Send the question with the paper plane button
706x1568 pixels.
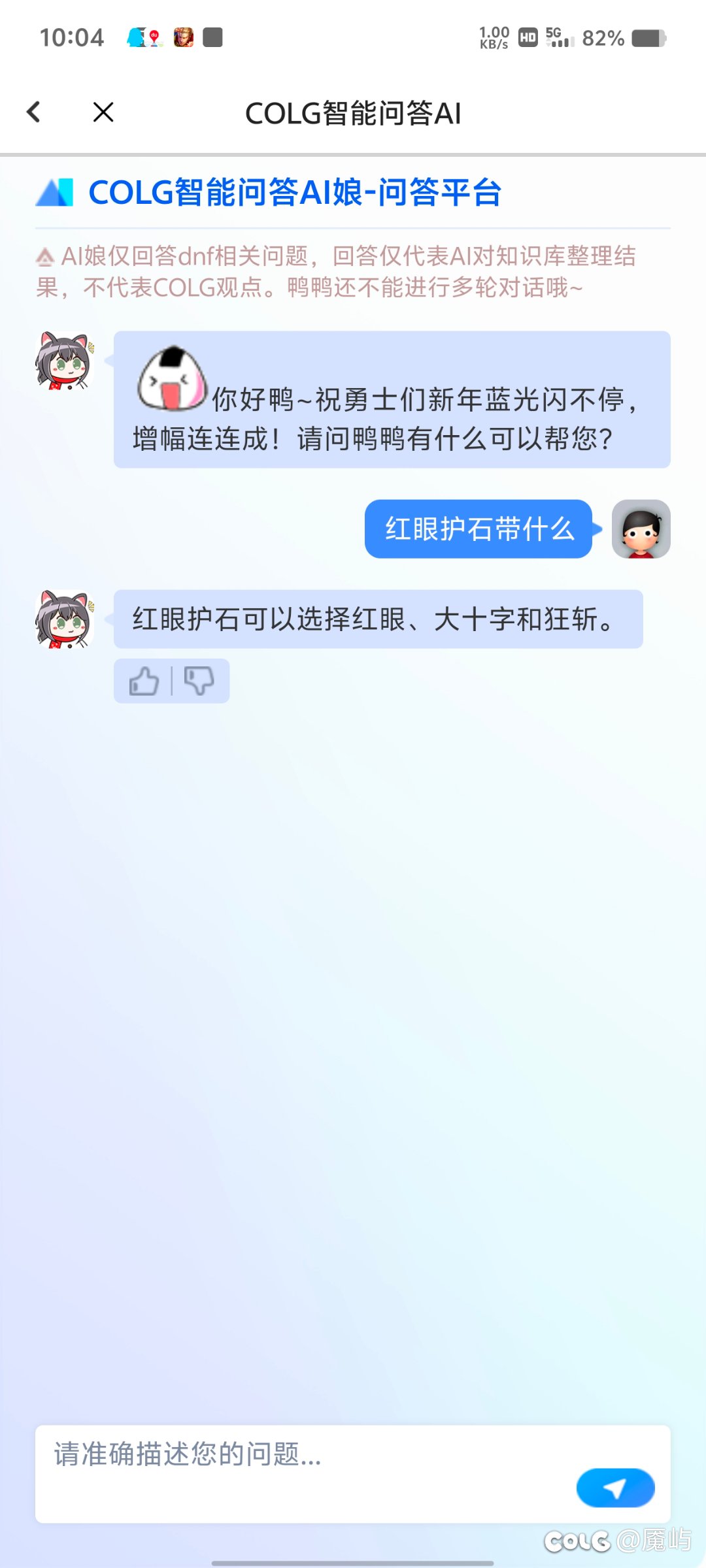[x=615, y=1488]
